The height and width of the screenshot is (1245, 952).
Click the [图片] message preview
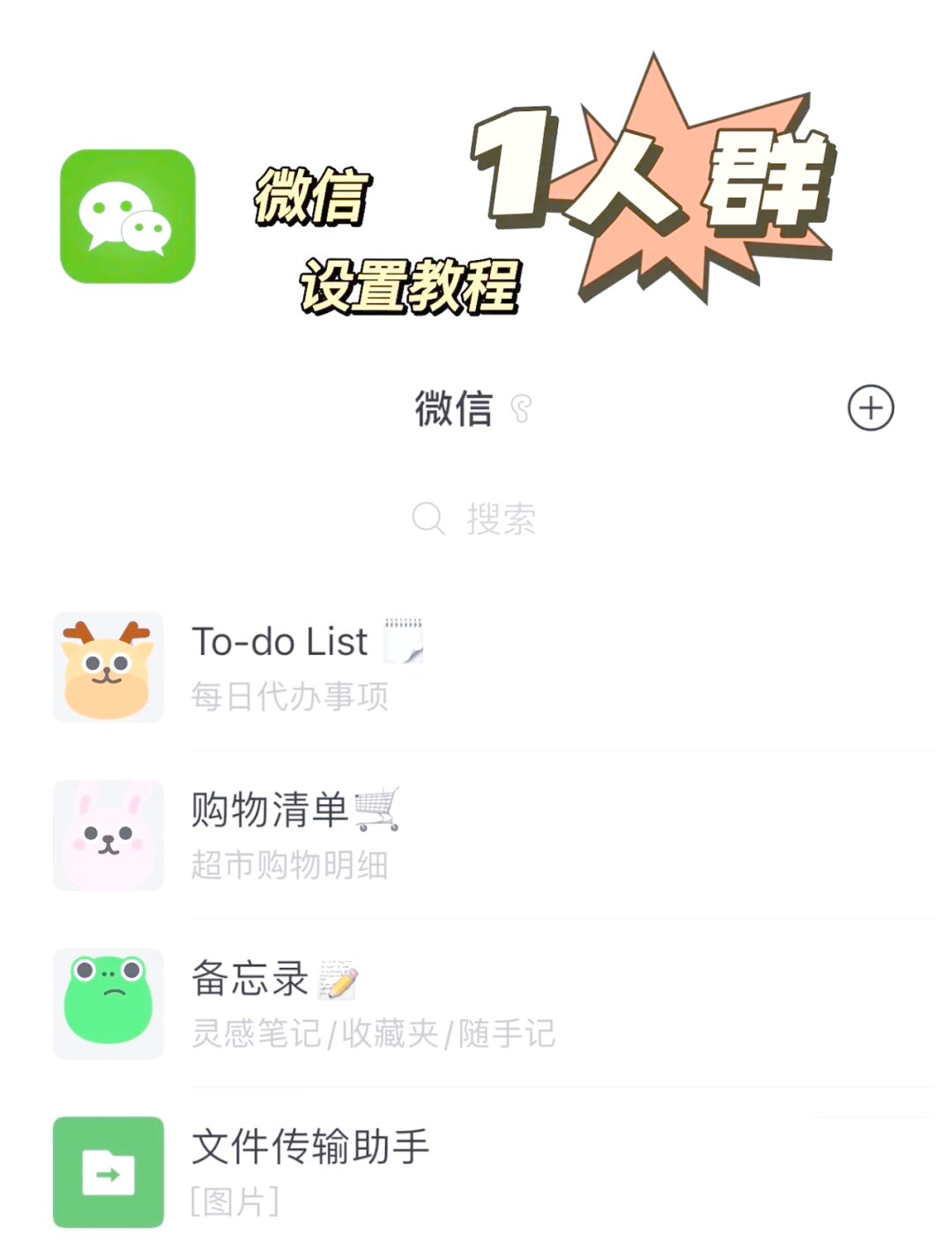click(234, 1203)
